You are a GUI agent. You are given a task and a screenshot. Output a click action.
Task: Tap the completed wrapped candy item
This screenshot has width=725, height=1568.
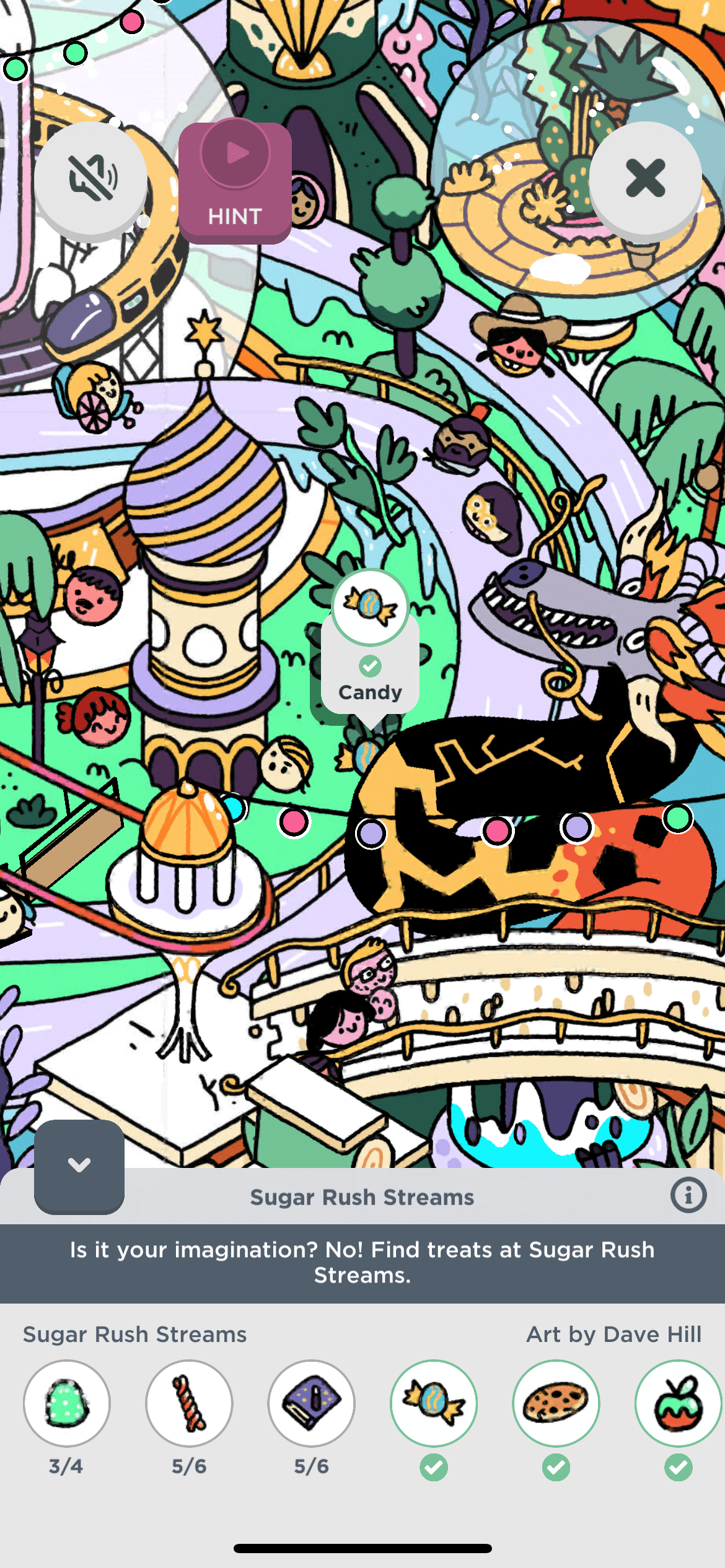coord(434,1403)
